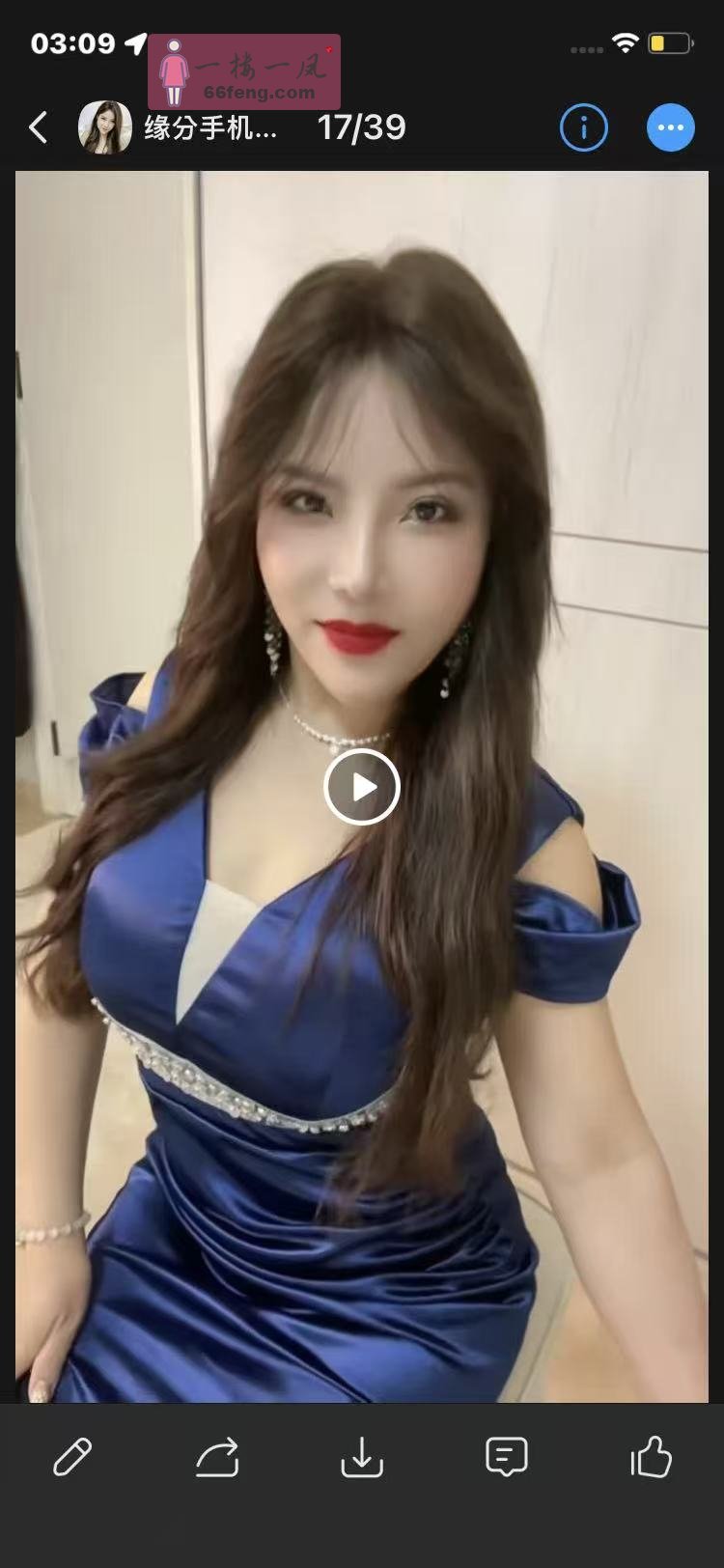Tap the blue info (i) icon
724x1568 pixels.
(x=583, y=126)
